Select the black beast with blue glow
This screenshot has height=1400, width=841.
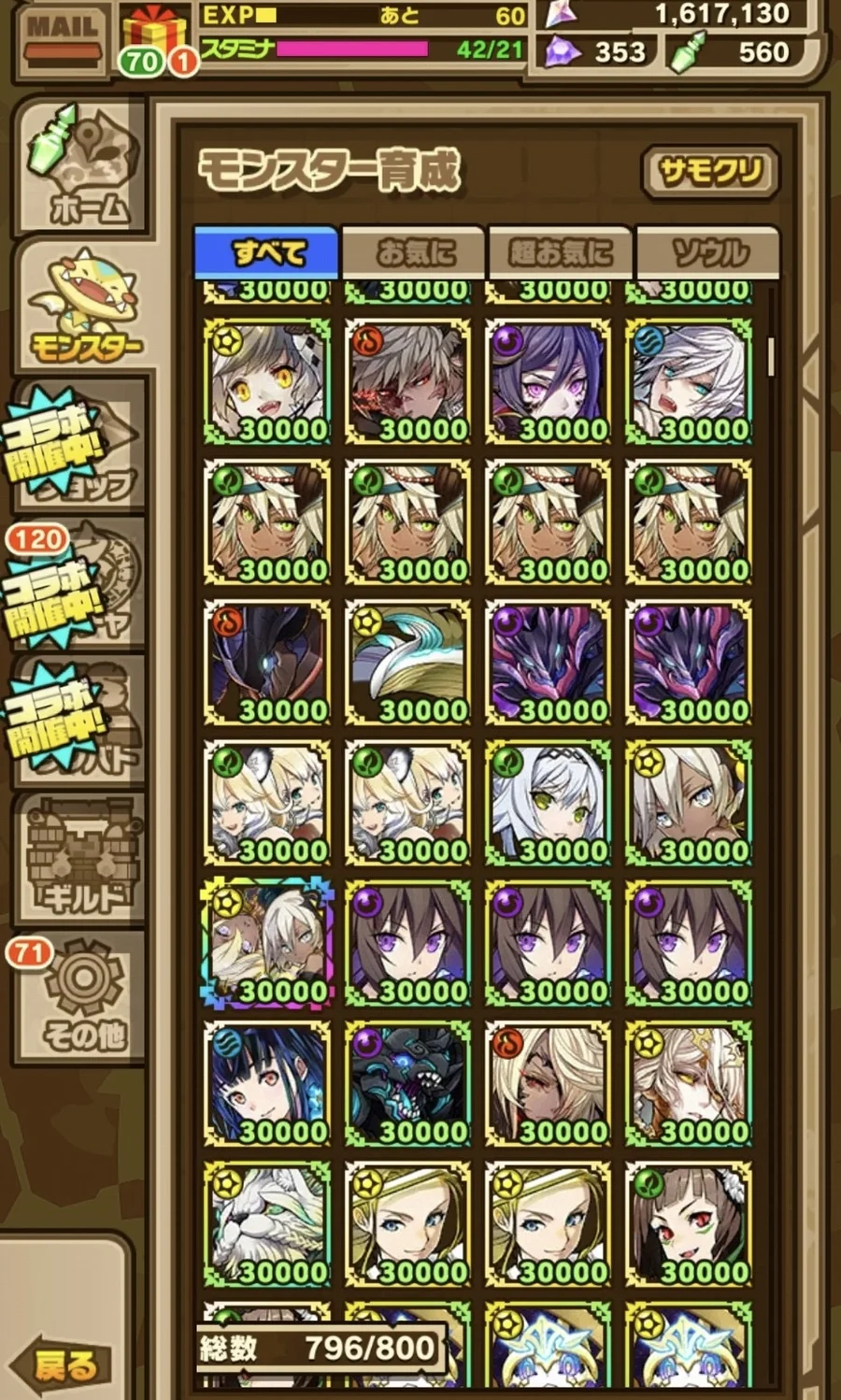tap(407, 1084)
